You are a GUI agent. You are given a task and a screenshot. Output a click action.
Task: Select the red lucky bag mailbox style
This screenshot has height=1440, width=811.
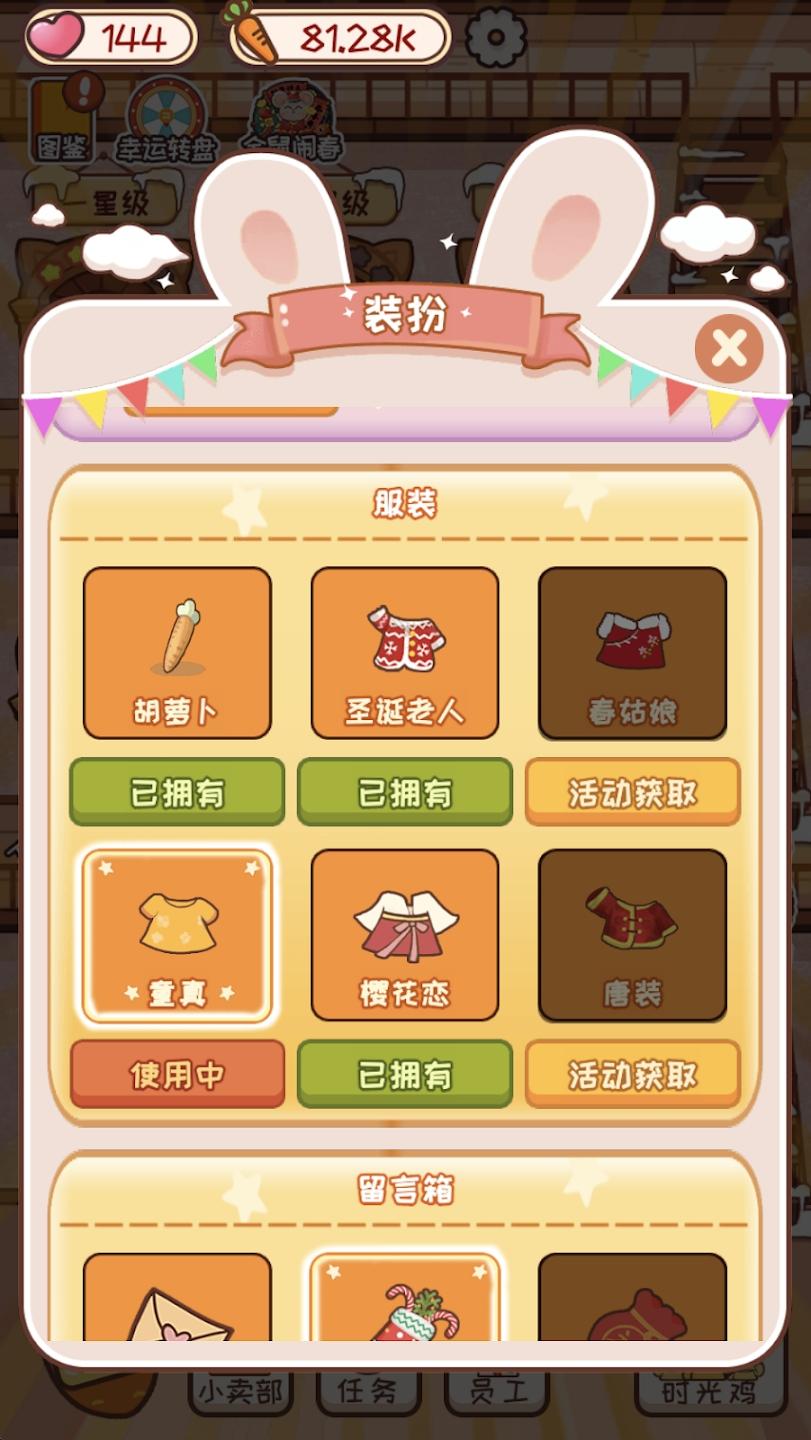pyautogui.click(x=632, y=1300)
